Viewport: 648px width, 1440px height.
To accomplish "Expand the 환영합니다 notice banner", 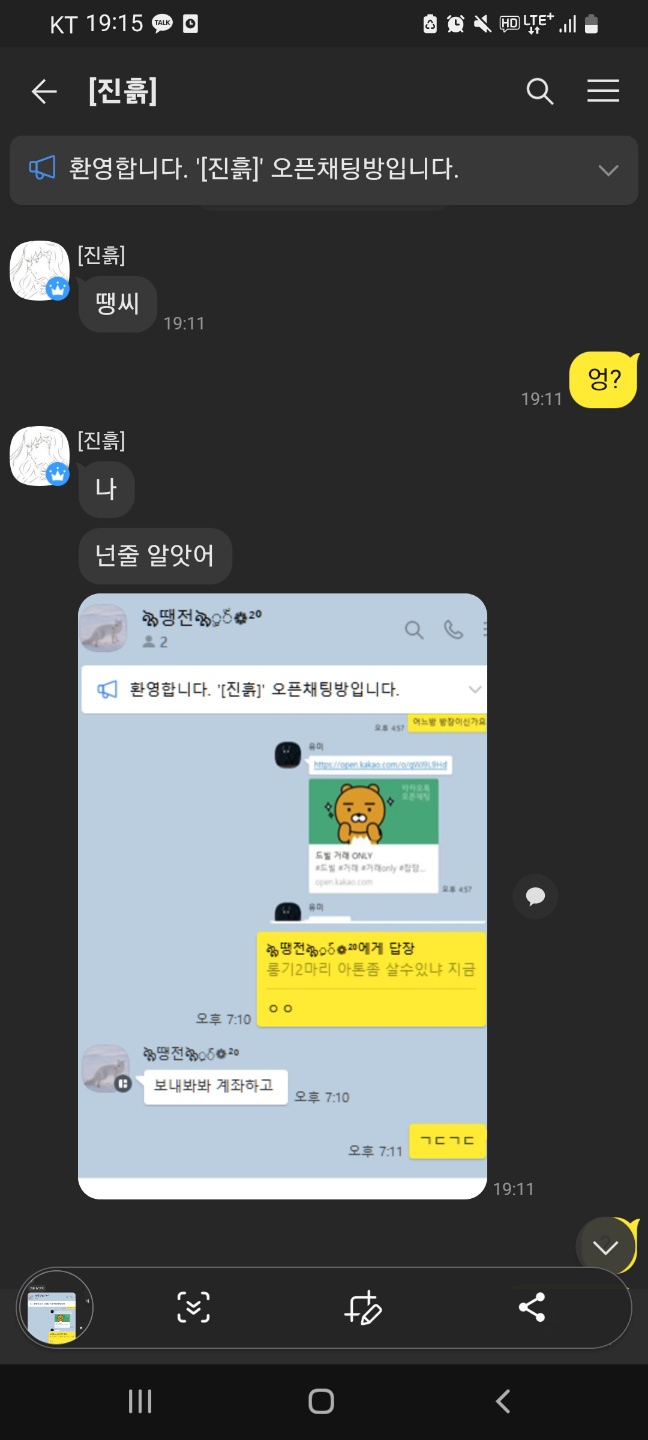I will click(608, 170).
